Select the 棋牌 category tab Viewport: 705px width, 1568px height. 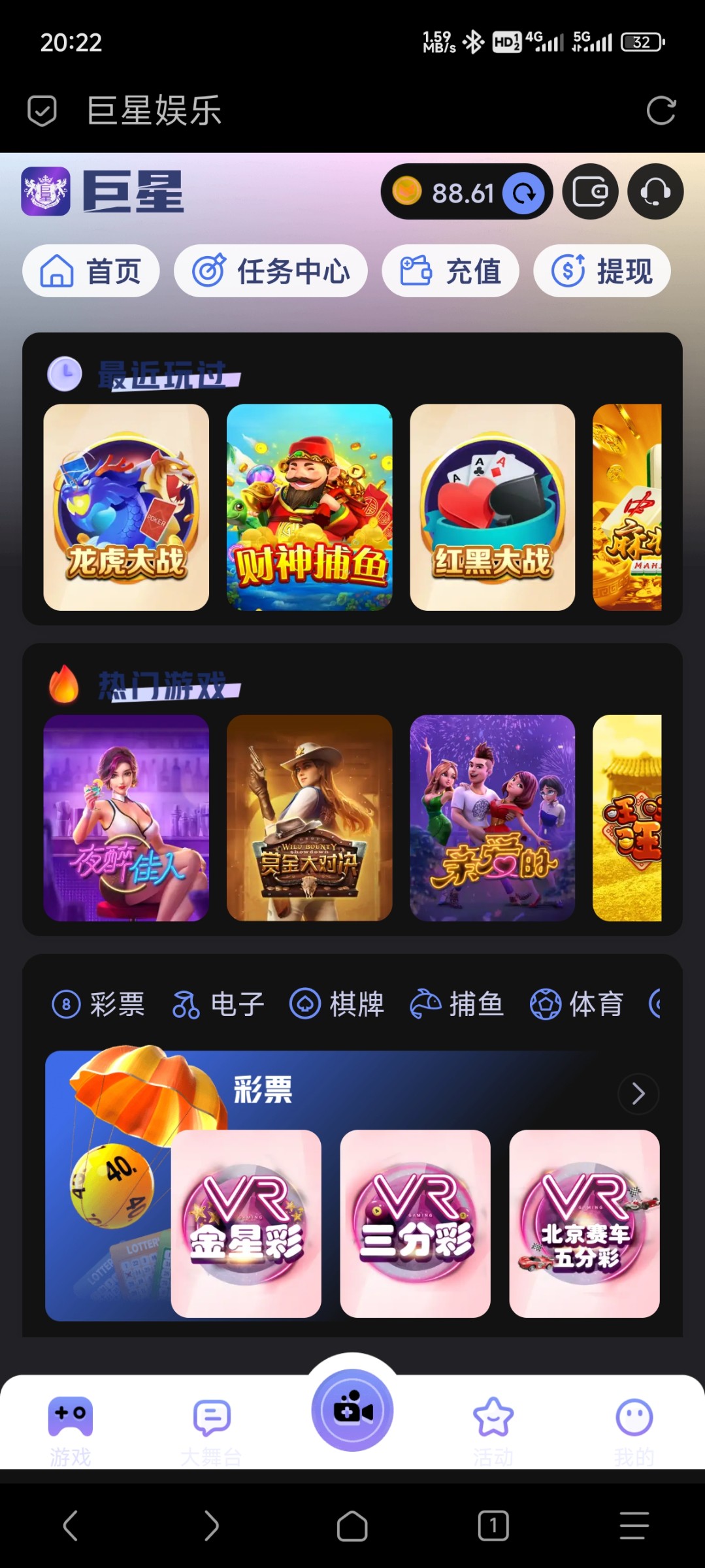click(x=337, y=1004)
